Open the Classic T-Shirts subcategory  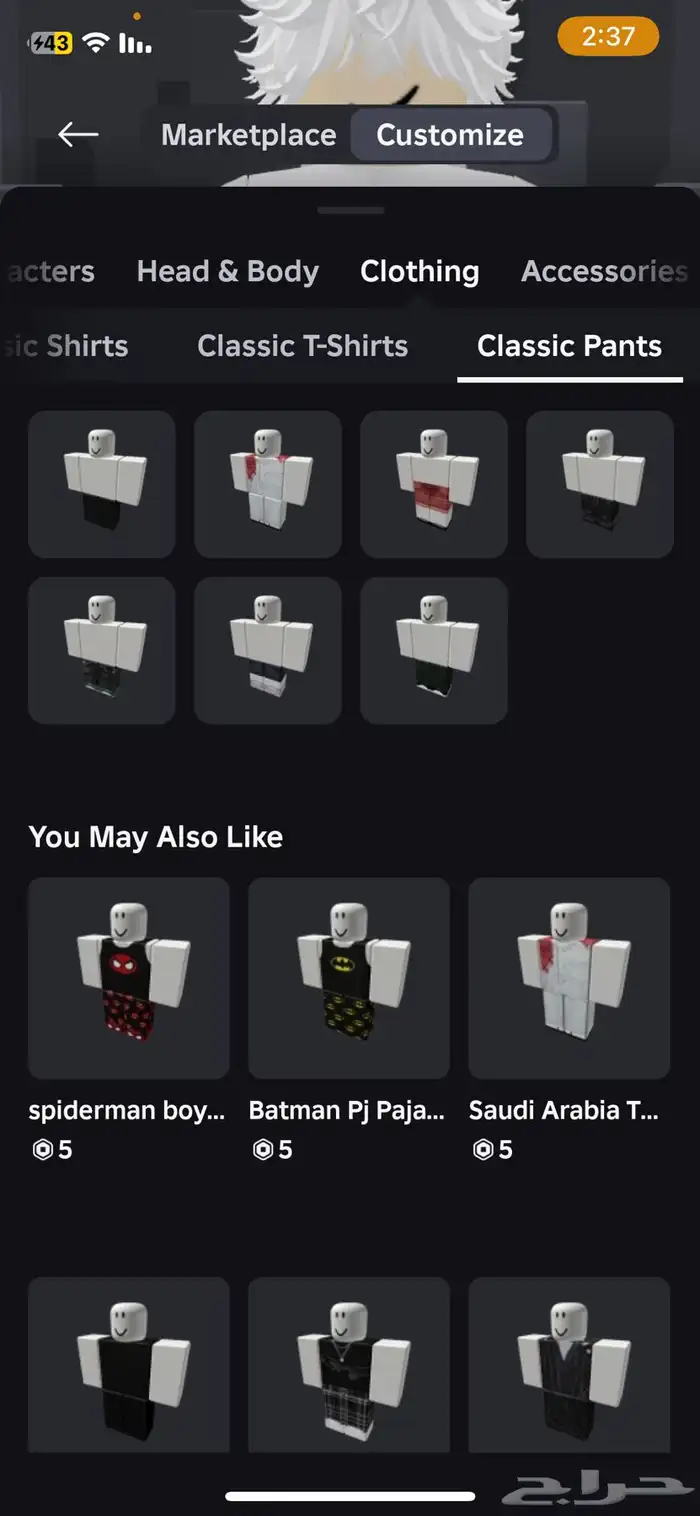(302, 346)
